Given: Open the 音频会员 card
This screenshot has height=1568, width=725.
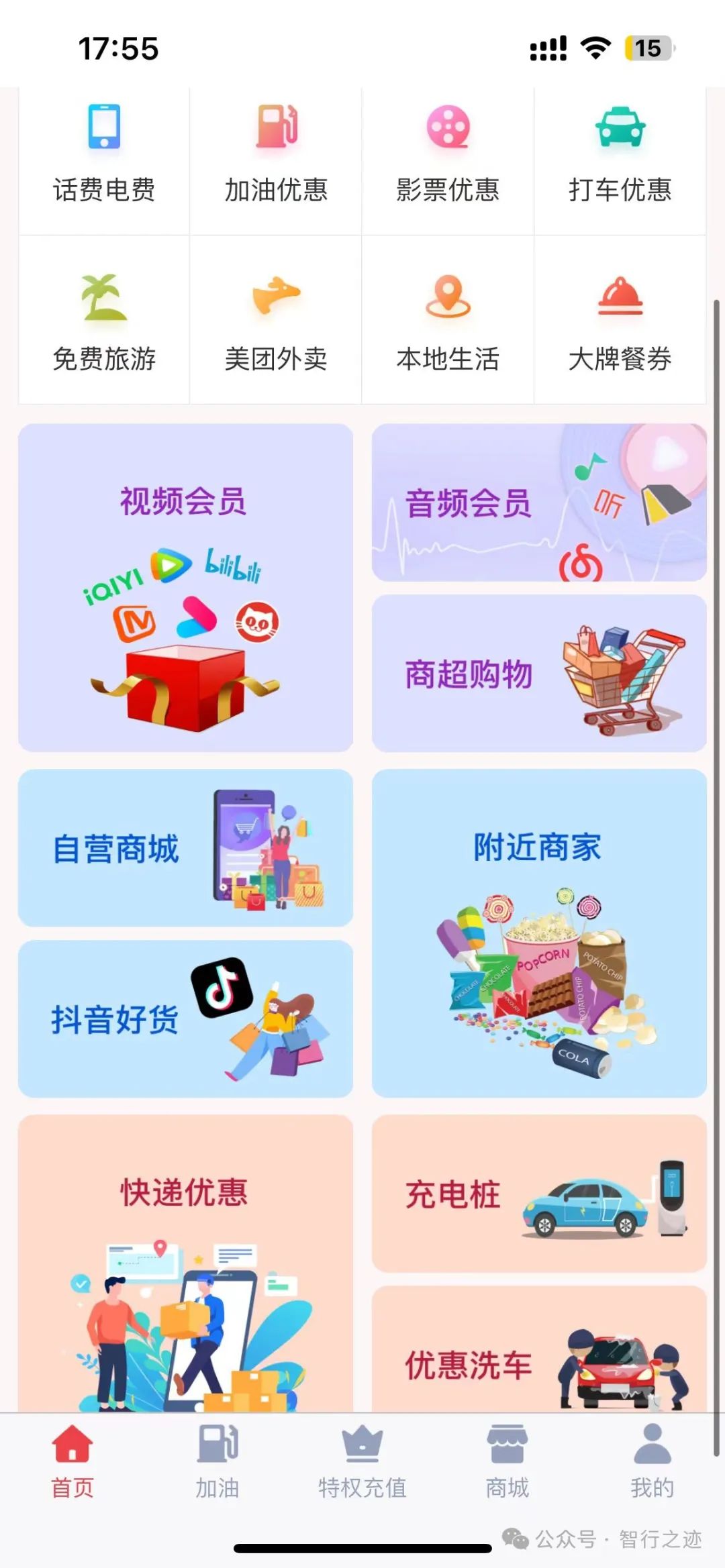Looking at the screenshot, I should [x=539, y=503].
